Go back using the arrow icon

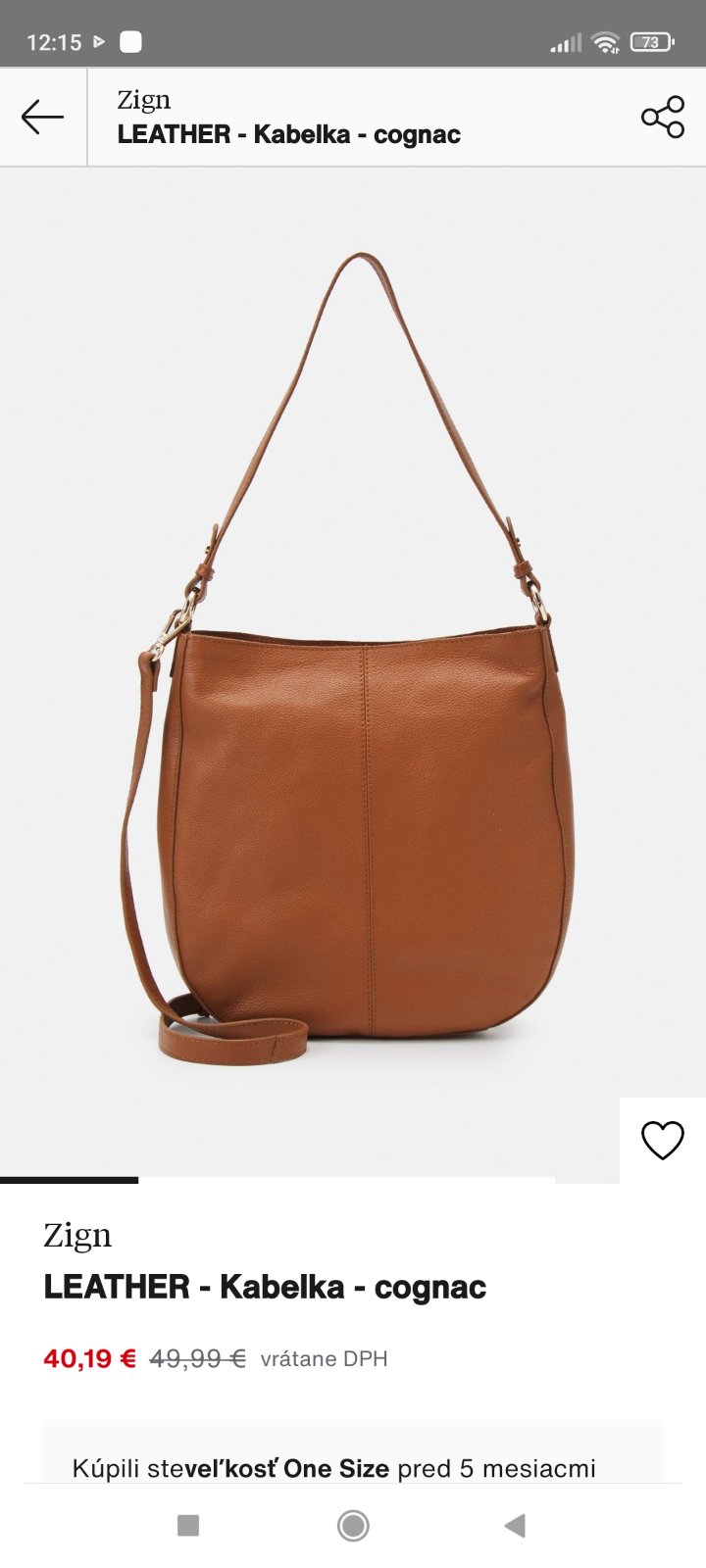[42, 117]
